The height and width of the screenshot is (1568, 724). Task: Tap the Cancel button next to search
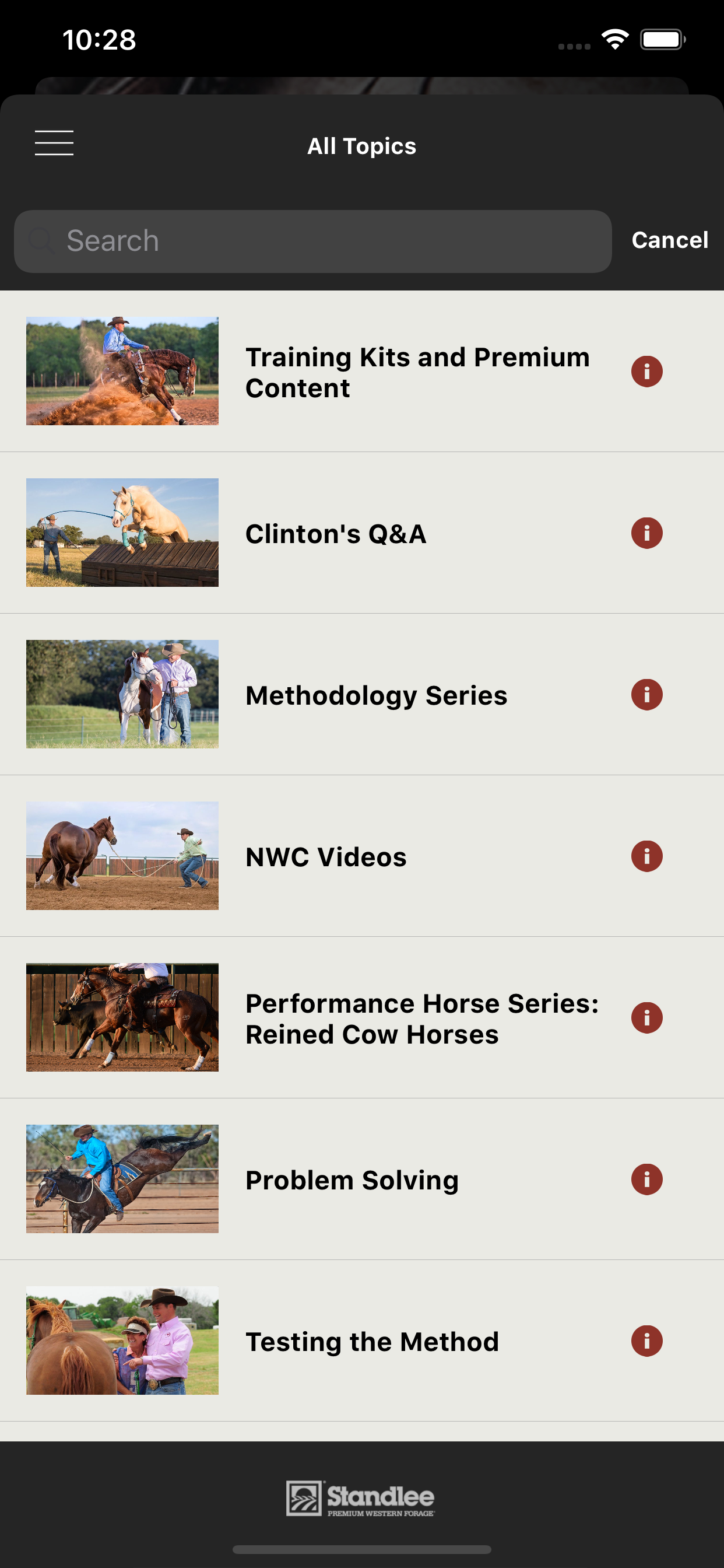click(x=670, y=240)
